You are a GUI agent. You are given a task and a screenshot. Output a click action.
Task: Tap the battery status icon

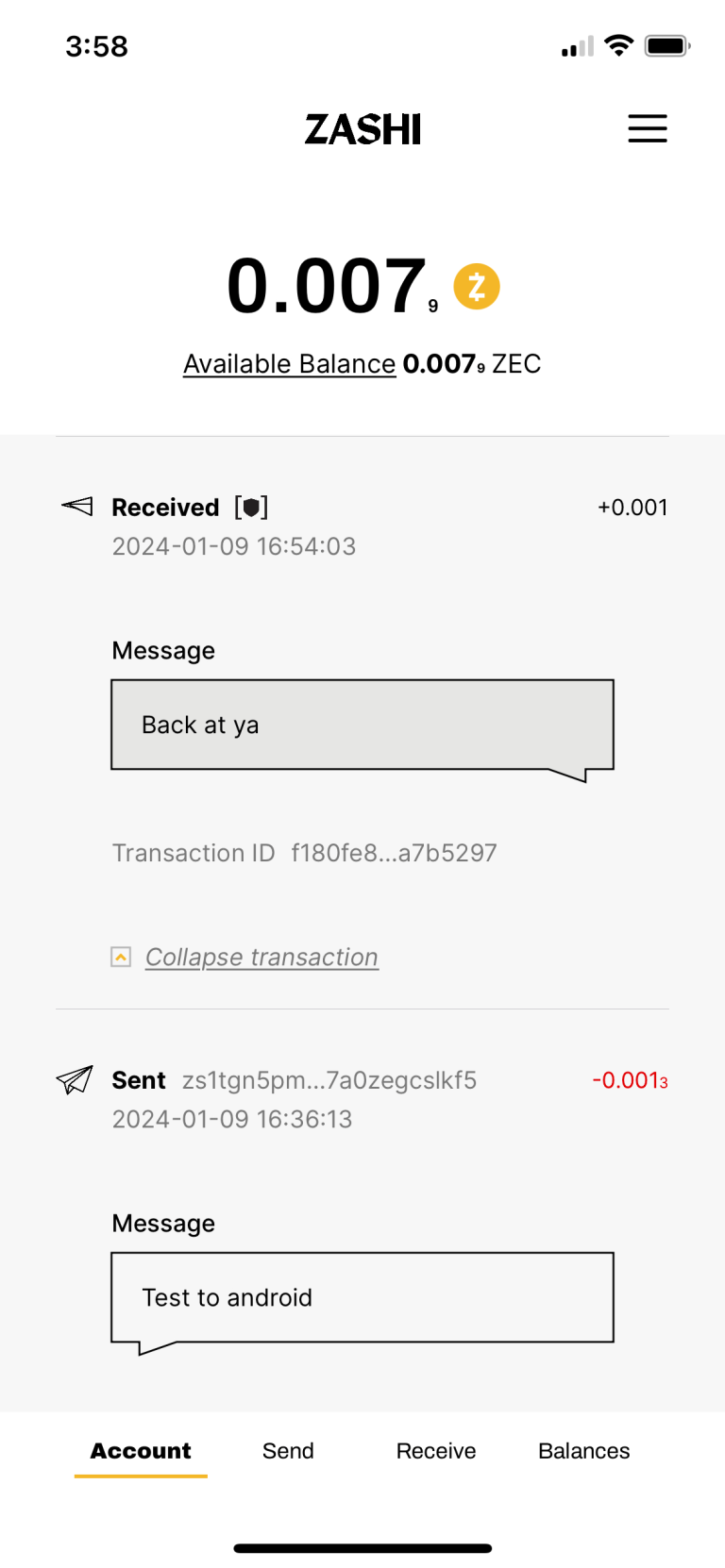[x=666, y=45]
